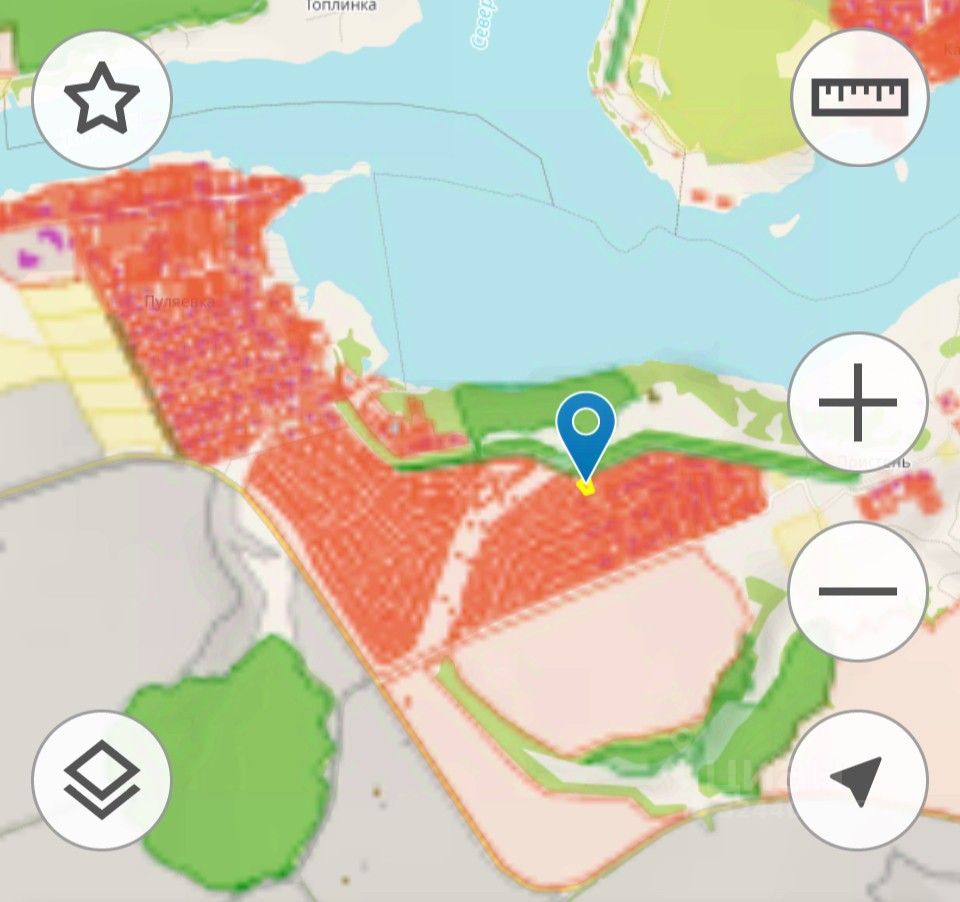Zoom out with the minus button
The width and height of the screenshot is (960, 902).
point(858,590)
